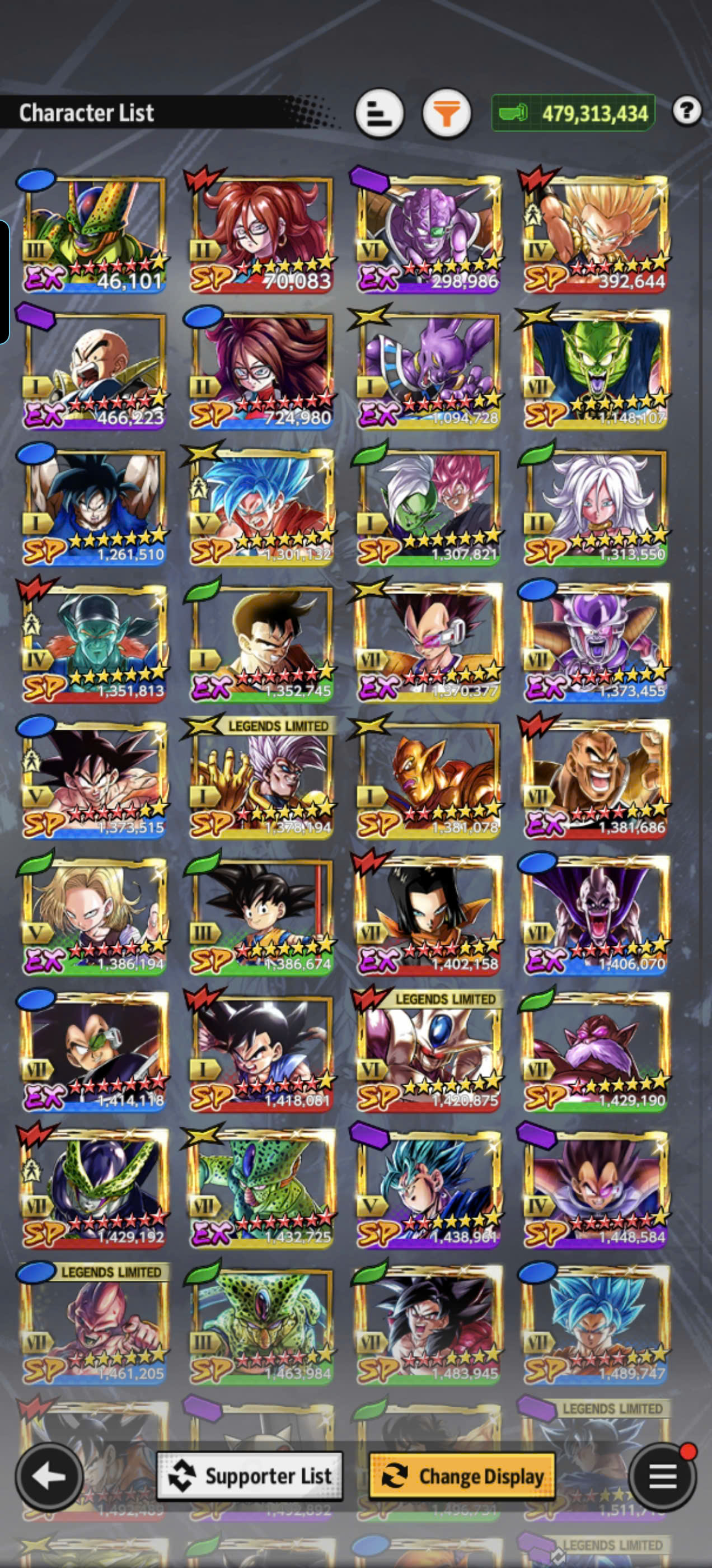Open the hamburger menu button

tap(662, 1476)
